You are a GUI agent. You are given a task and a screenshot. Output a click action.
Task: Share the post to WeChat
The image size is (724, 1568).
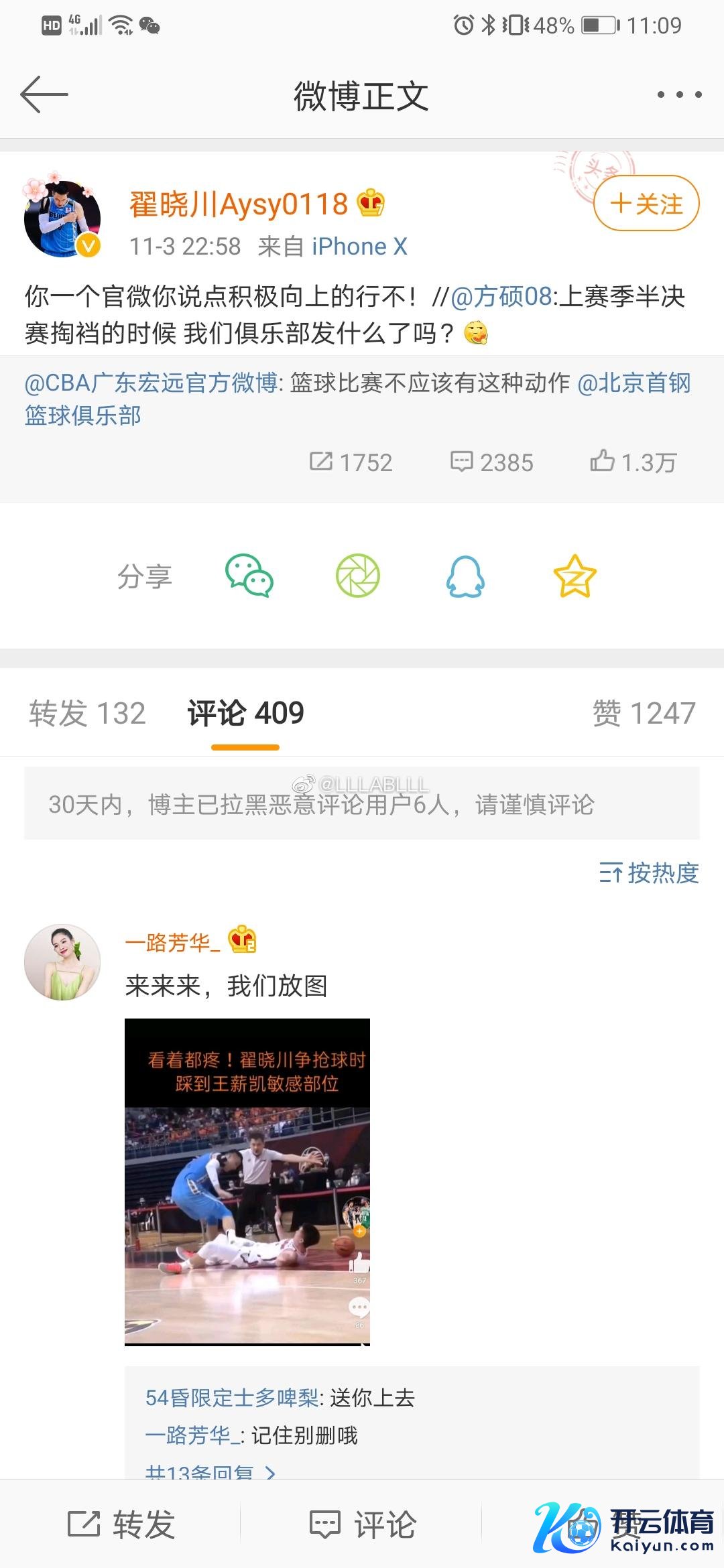tap(249, 576)
